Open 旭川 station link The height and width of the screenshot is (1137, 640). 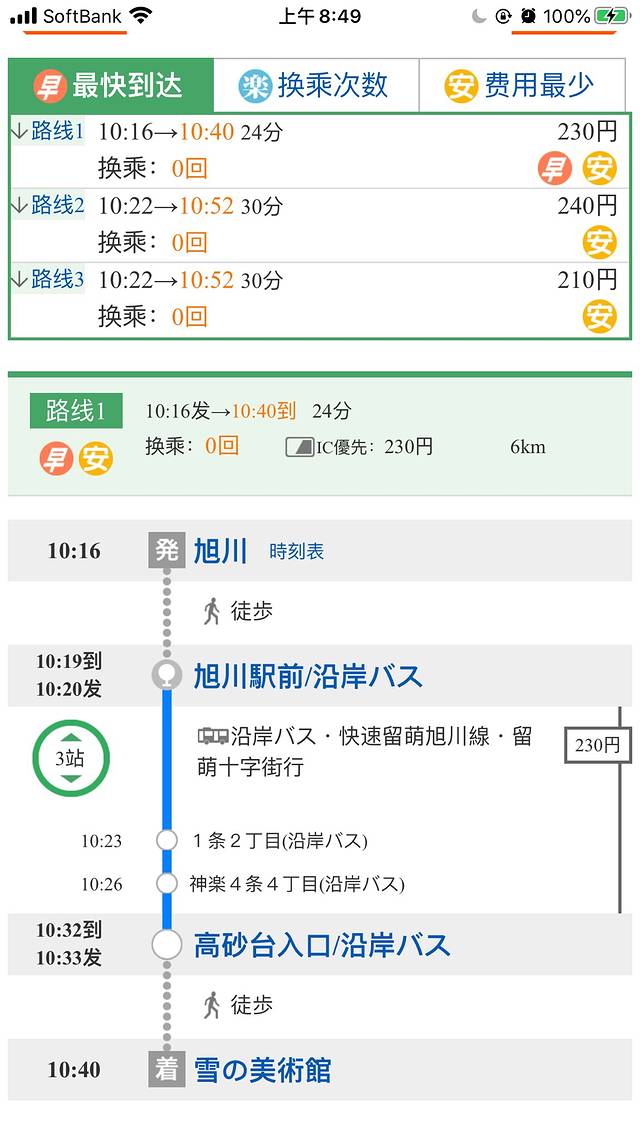(220, 551)
